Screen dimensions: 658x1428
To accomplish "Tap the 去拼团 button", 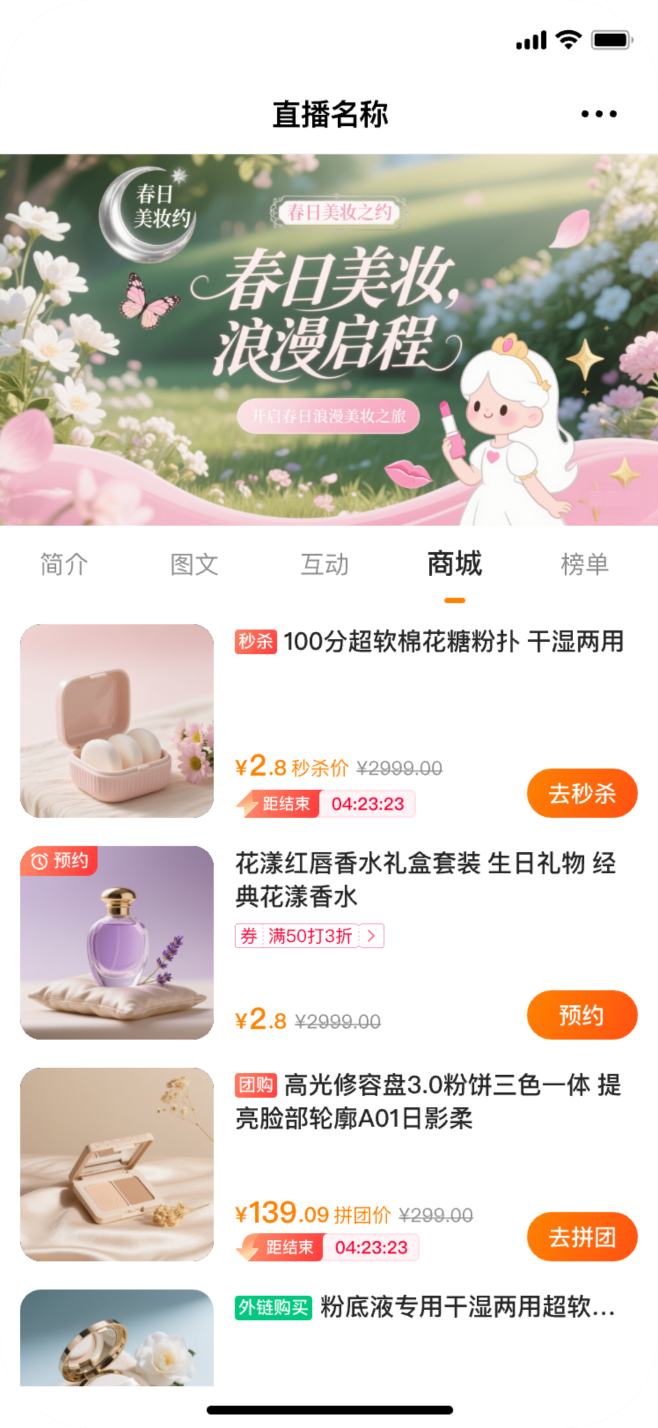I will (x=581, y=1237).
